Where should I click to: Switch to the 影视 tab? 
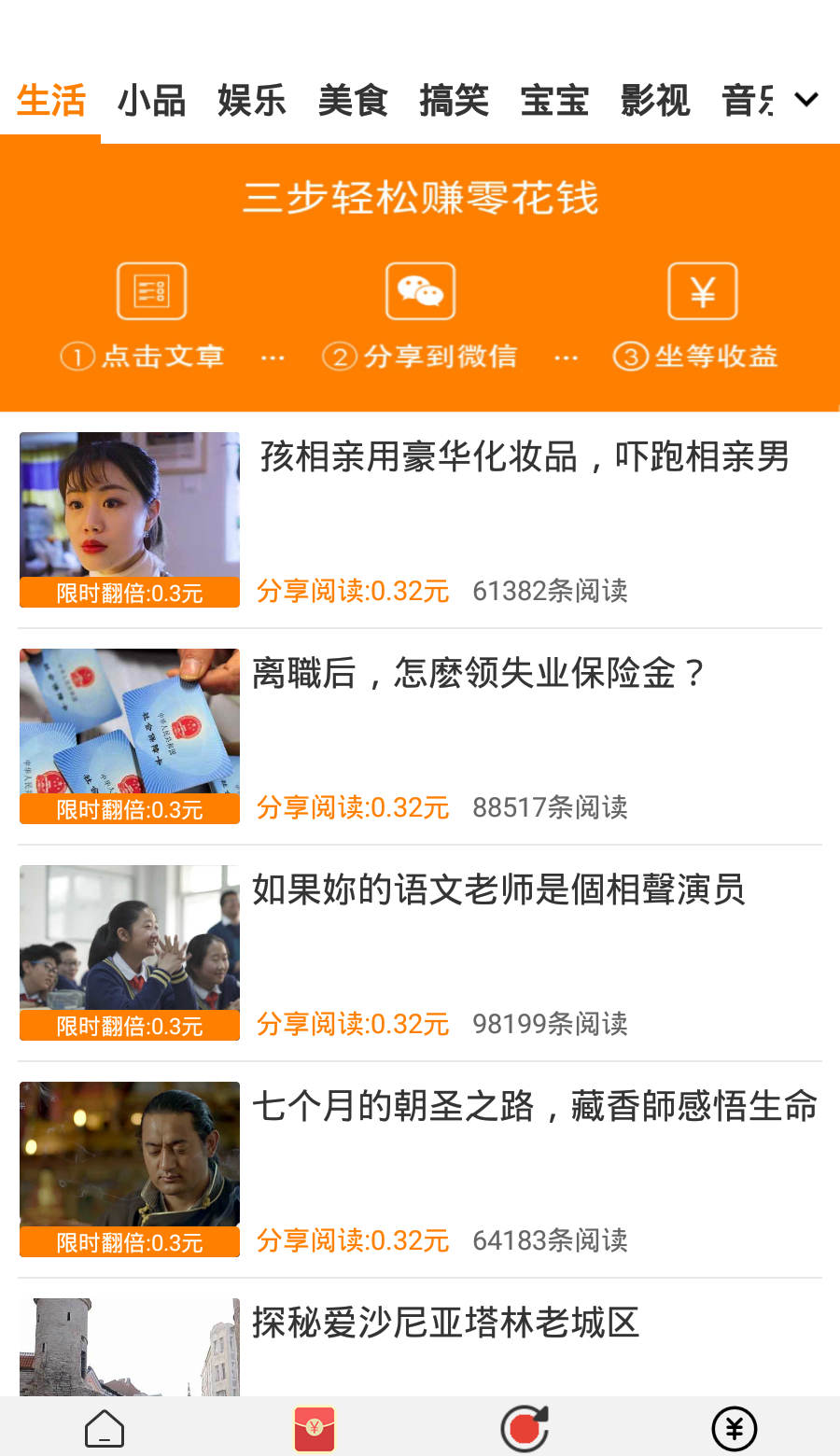tap(655, 101)
